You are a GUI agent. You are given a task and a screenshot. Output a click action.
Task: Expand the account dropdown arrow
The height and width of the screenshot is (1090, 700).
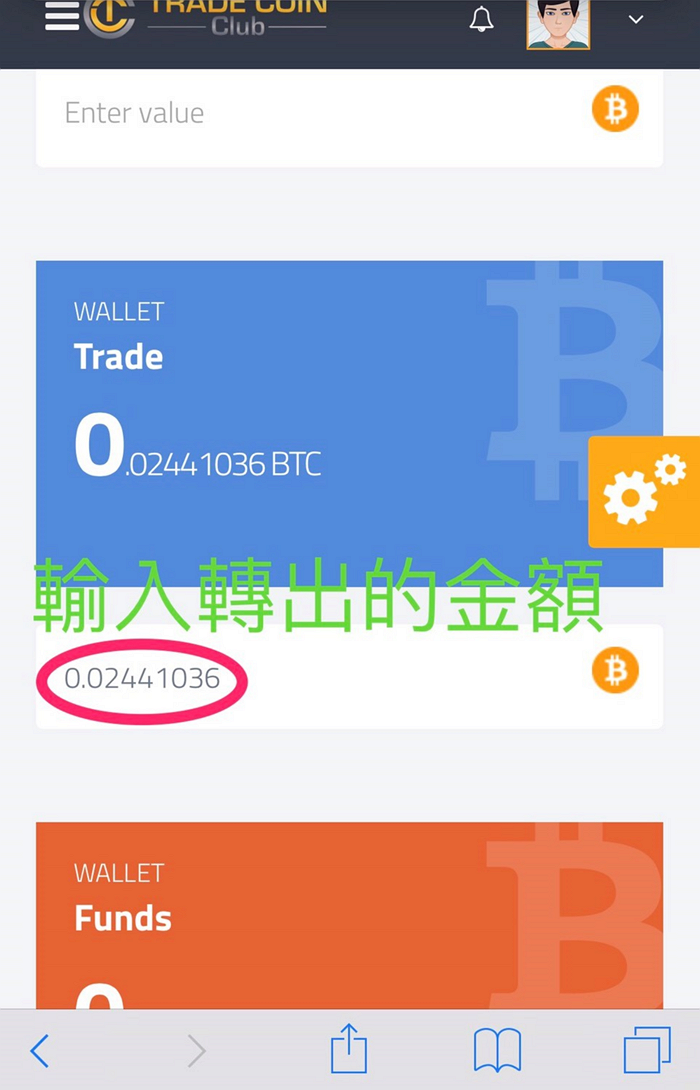click(x=636, y=19)
